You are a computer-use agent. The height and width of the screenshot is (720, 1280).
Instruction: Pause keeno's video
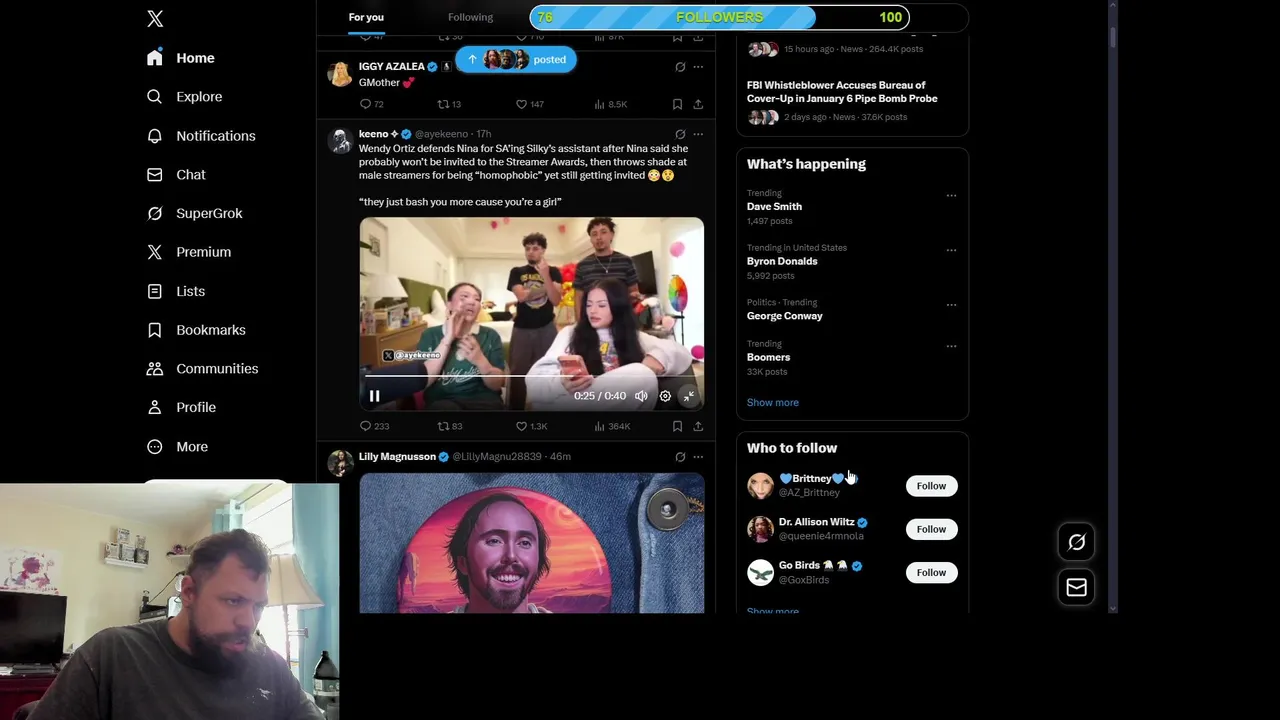coord(374,397)
